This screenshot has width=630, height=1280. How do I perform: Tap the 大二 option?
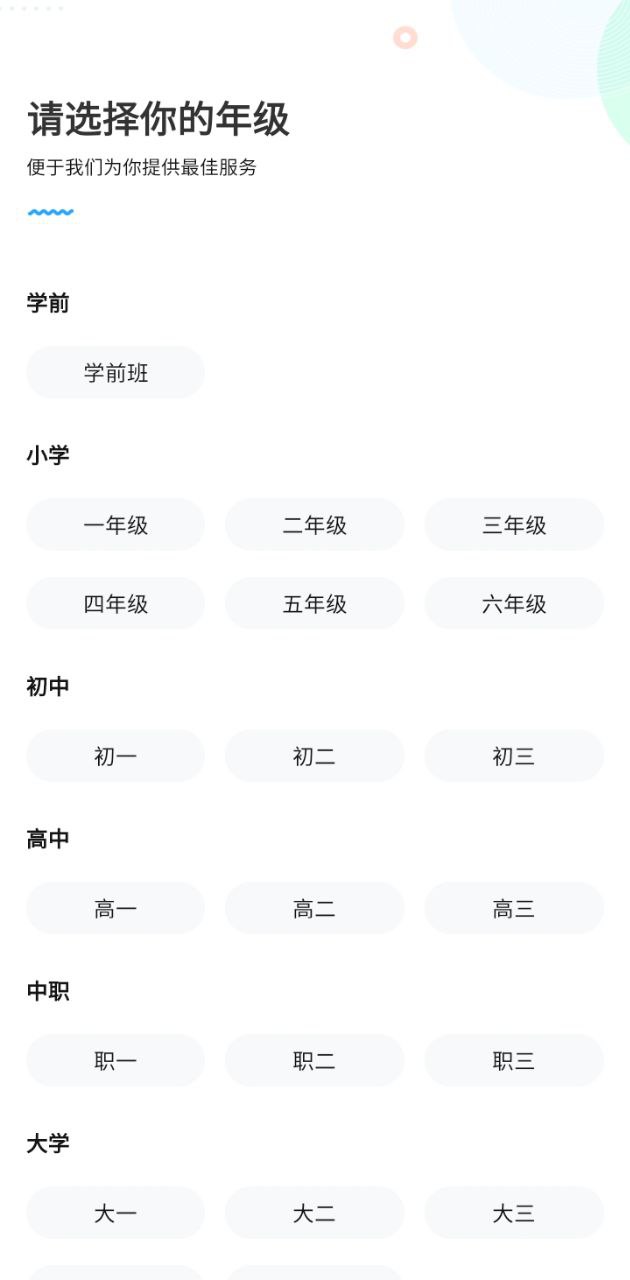(x=314, y=1213)
